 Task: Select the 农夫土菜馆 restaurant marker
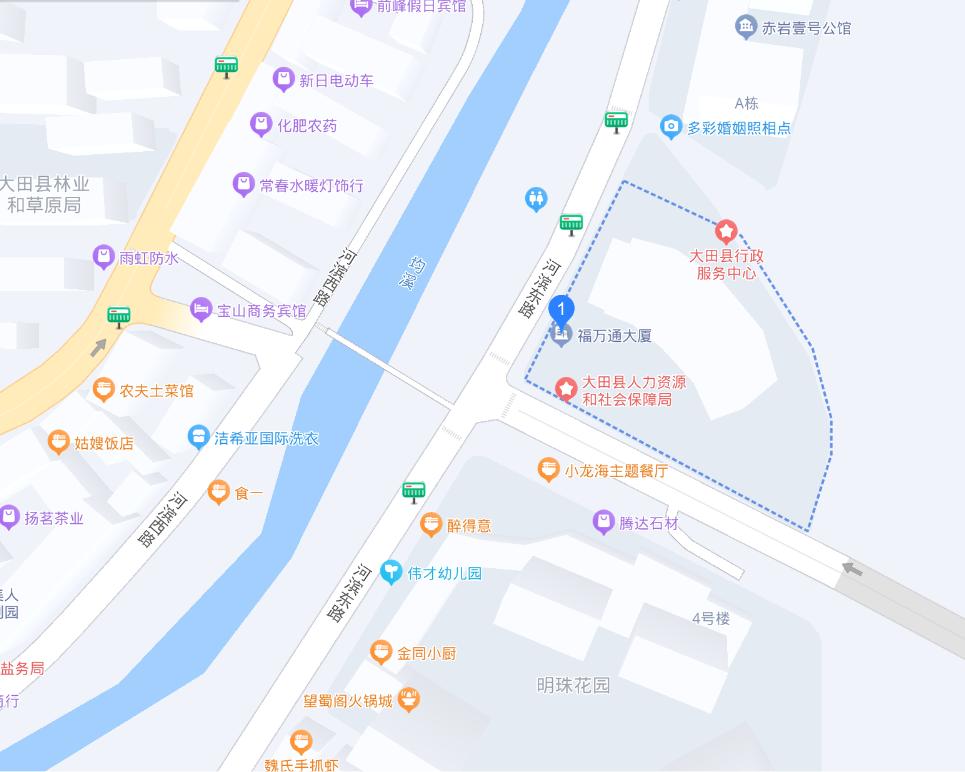coord(103,390)
